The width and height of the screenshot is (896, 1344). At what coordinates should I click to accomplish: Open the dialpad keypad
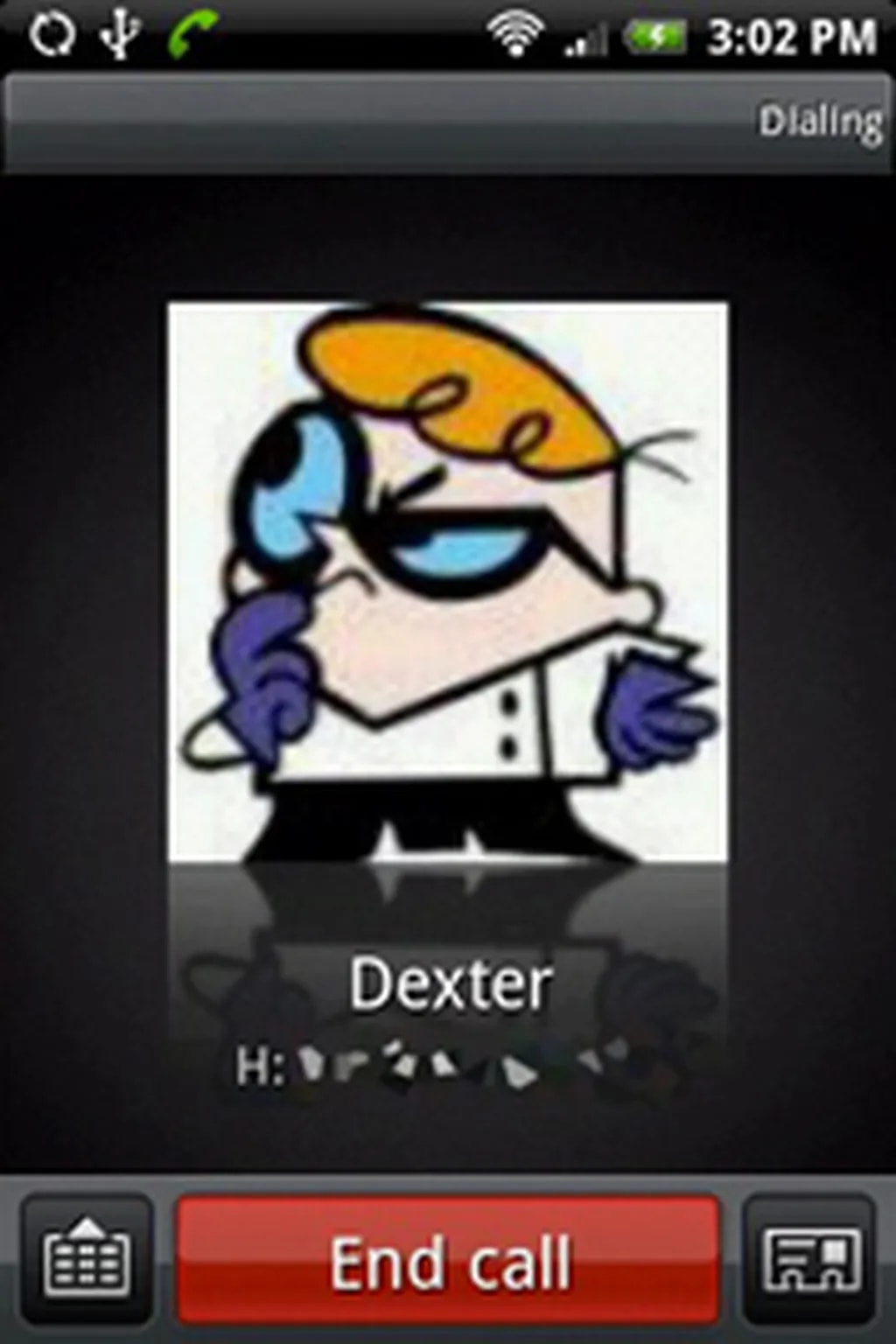click(x=87, y=1260)
